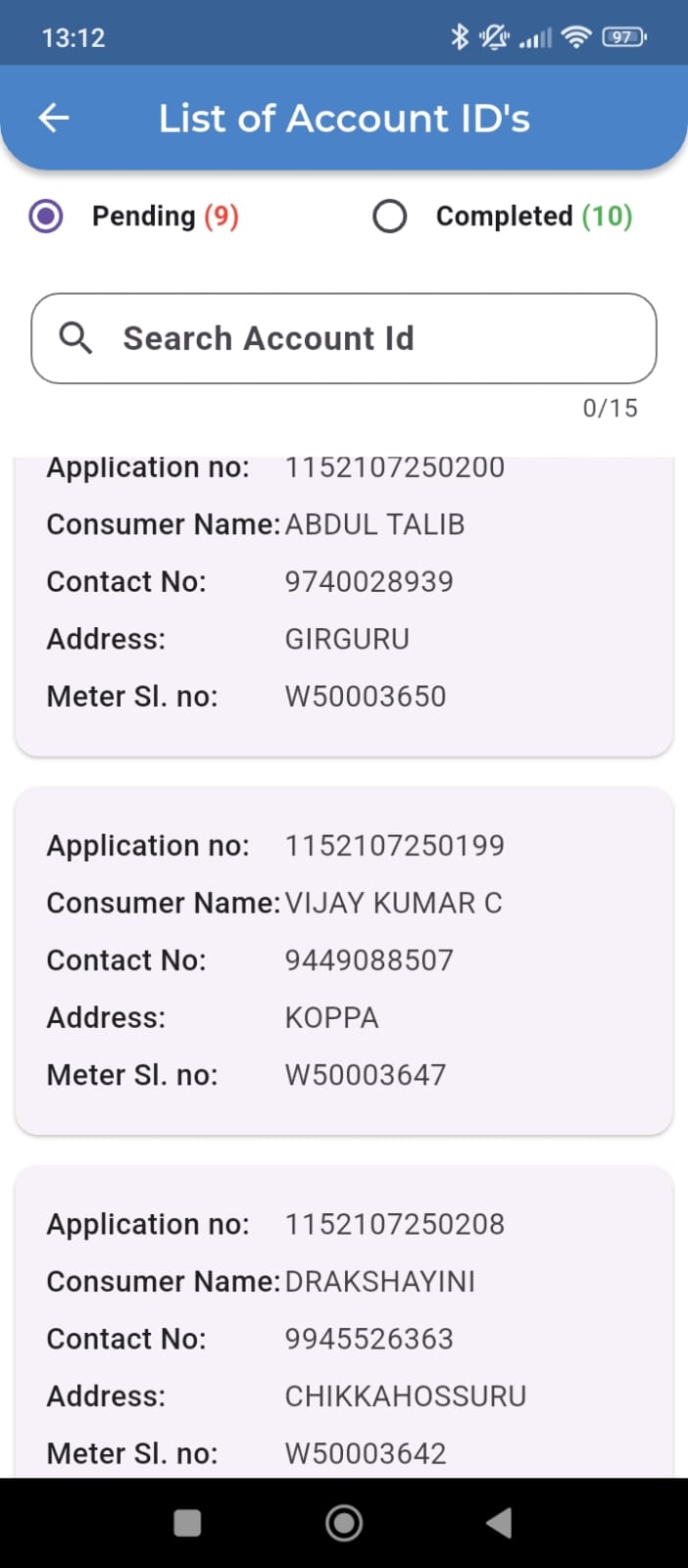Image resolution: width=688 pixels, height=1568 pixels.
Task: Switch to the Completed list
Action: 390,216
